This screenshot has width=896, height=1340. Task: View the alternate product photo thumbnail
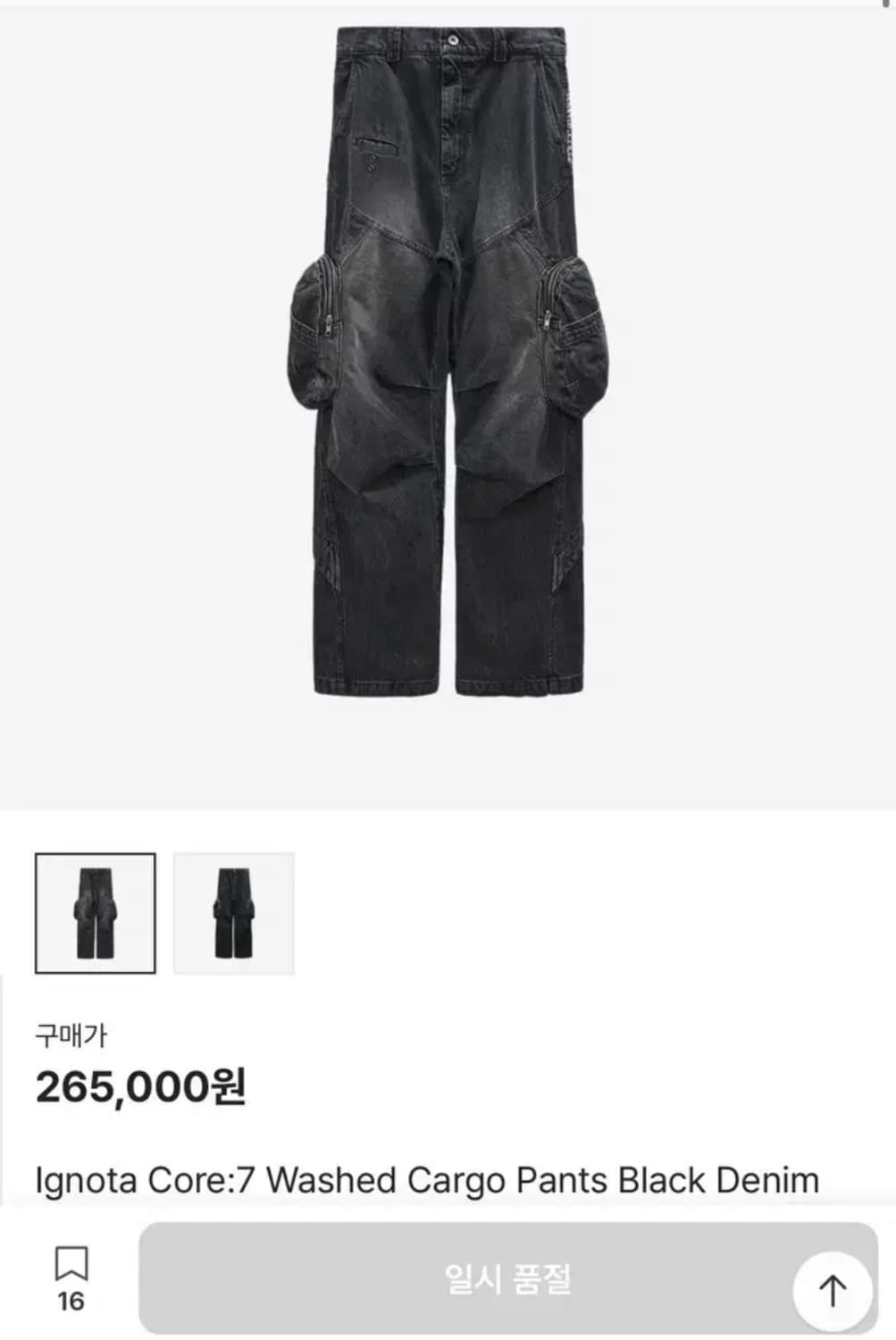(x=234, y=911)
